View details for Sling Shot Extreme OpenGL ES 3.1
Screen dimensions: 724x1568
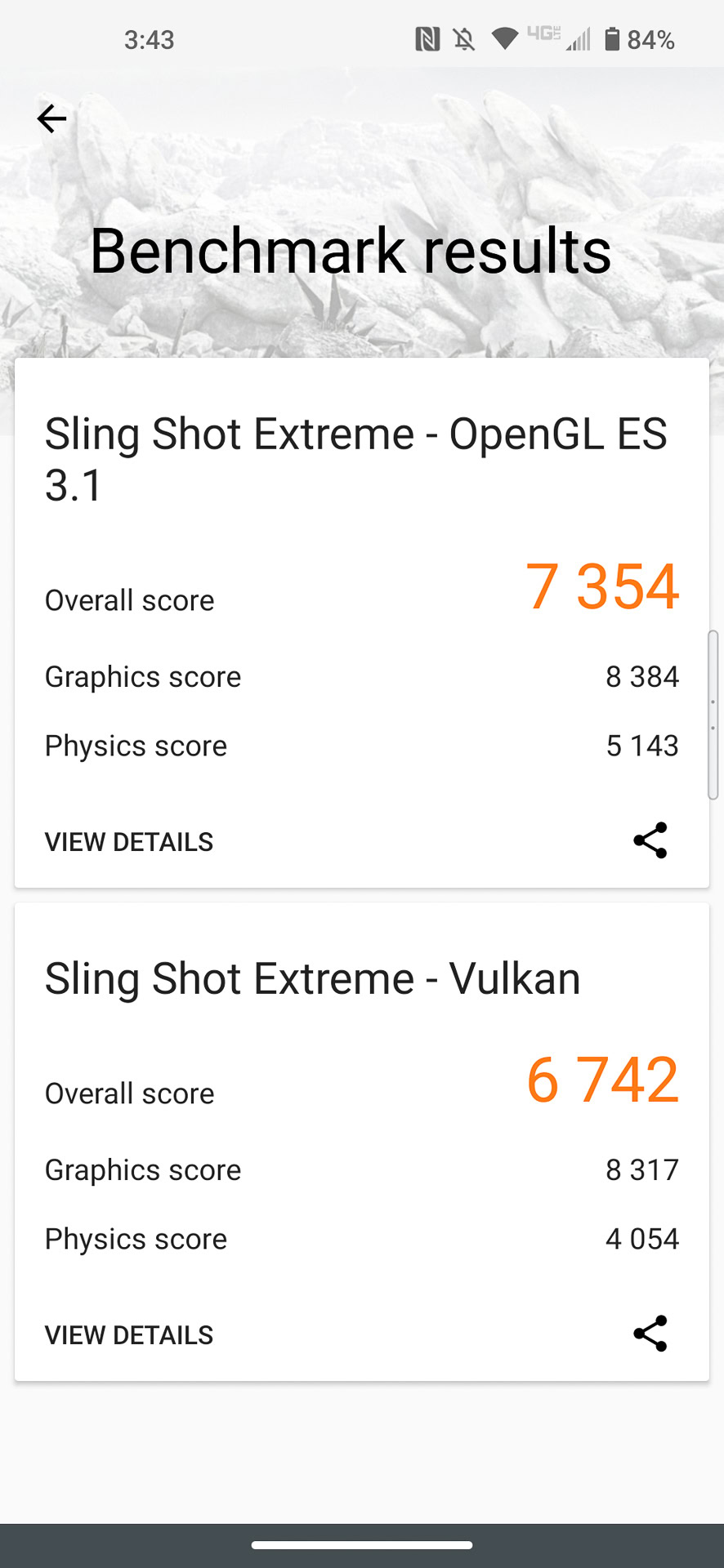129,842
